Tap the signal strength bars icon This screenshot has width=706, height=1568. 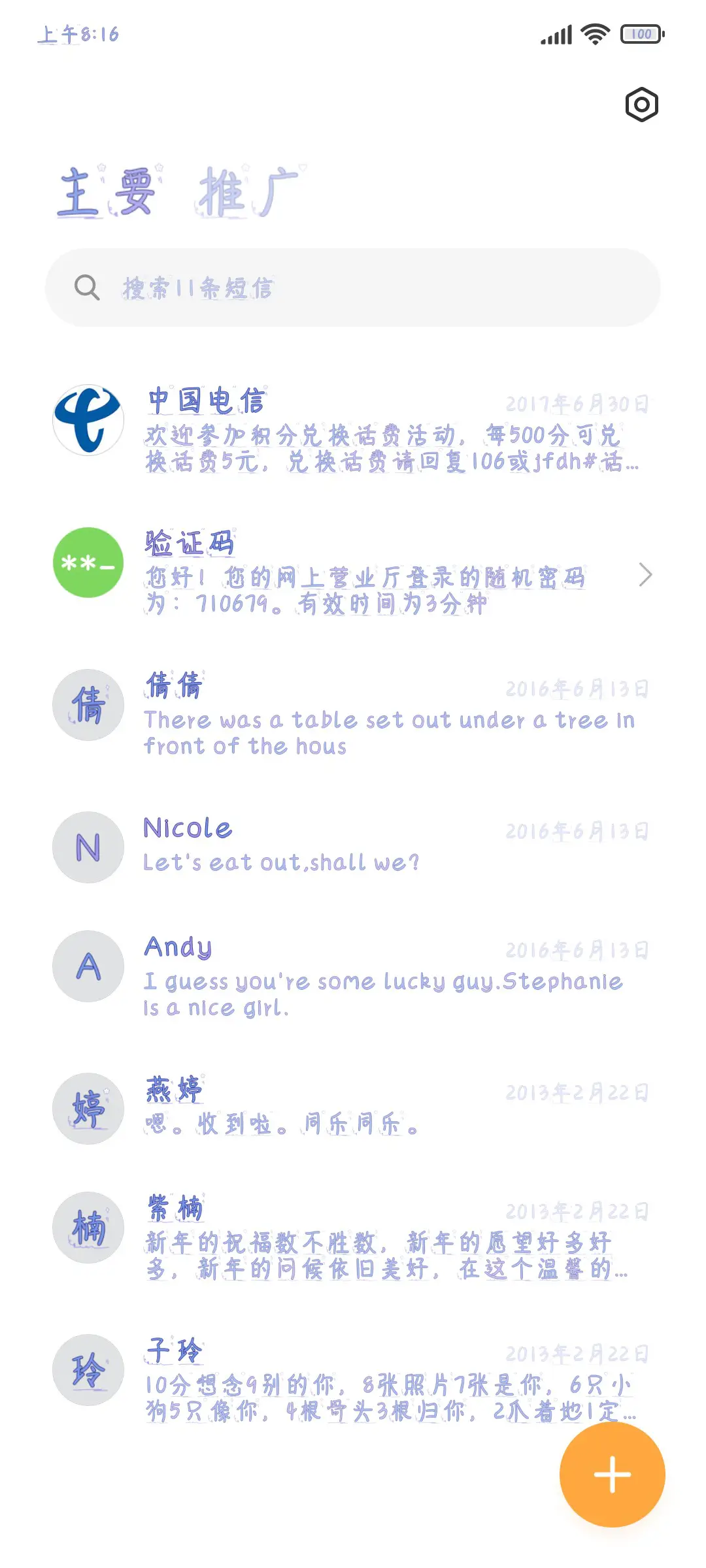556,34
